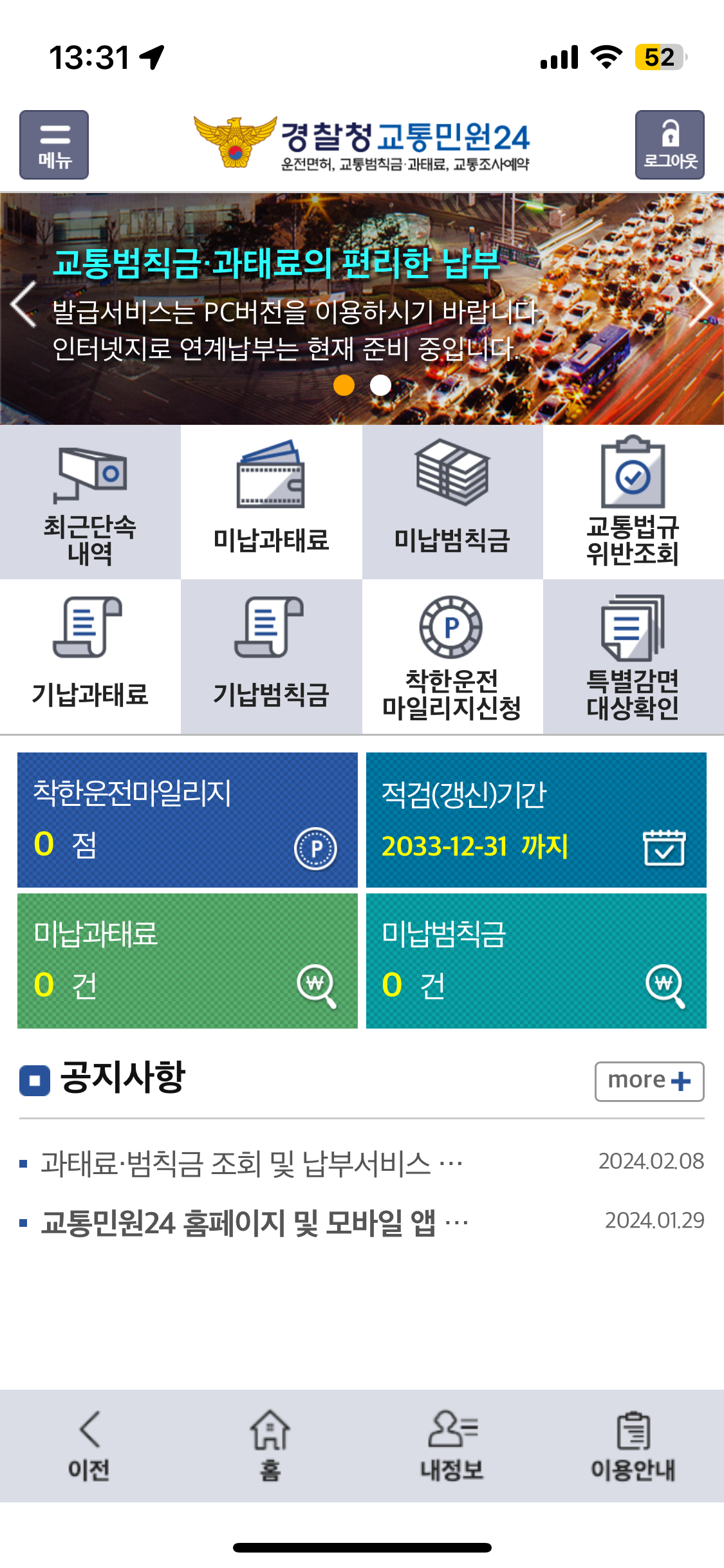Go back using the 이전 button
Viewport: 724px width, 1568px height.
pos(90,1458)
